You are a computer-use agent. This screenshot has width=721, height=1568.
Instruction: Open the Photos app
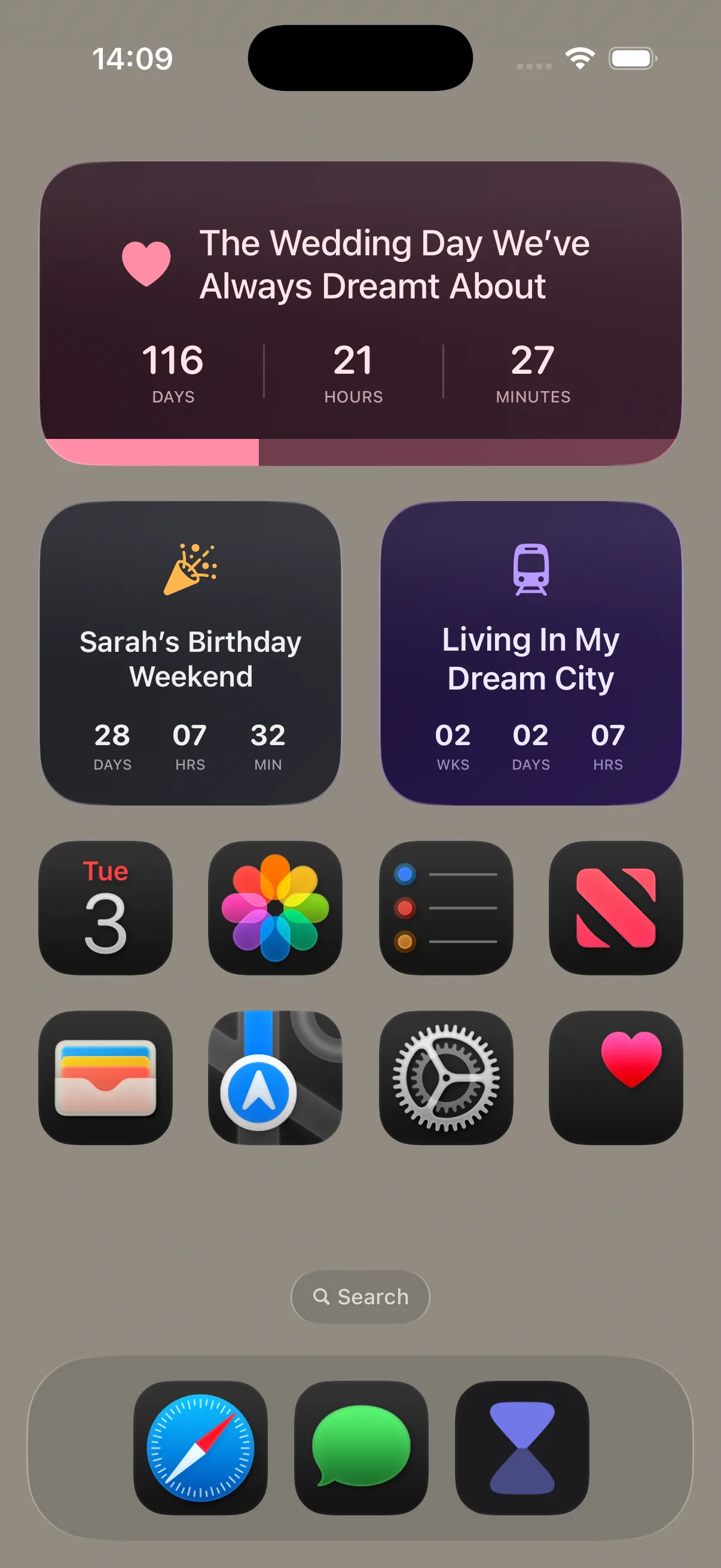point(274,909)
